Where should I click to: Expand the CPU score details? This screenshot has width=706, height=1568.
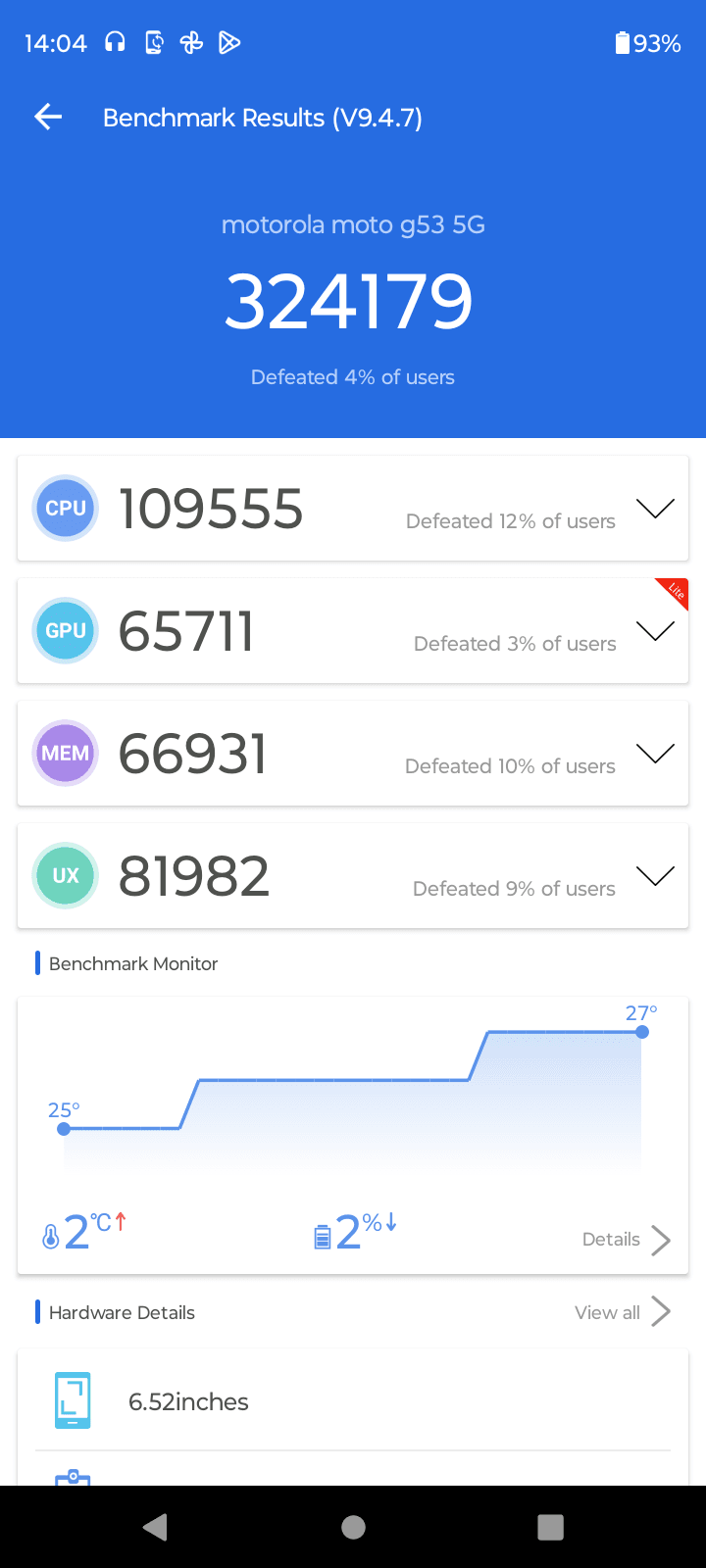coord(655,509)
